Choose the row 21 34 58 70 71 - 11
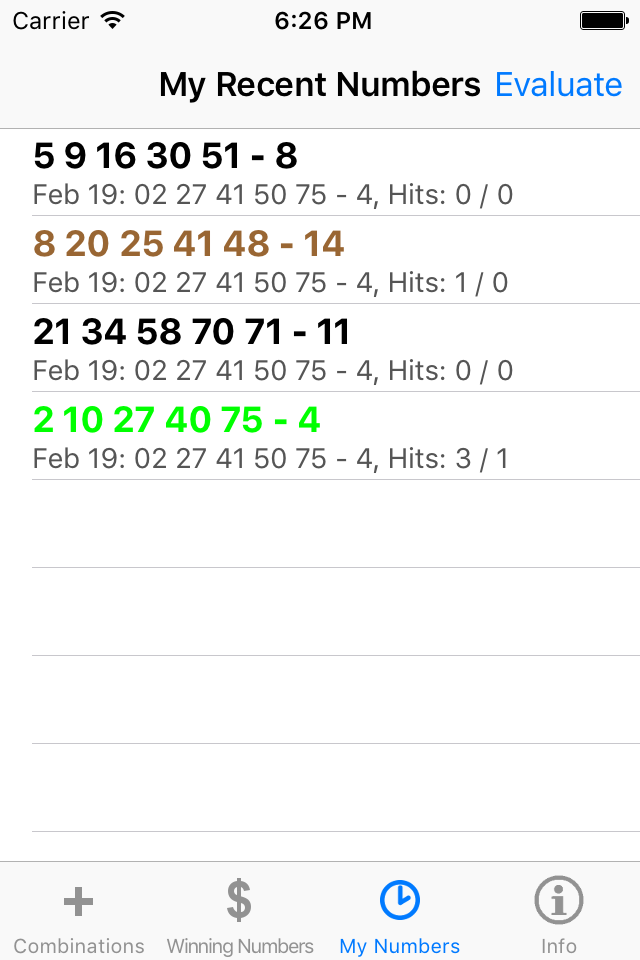640x960 pixels. (x=320, y=349)
